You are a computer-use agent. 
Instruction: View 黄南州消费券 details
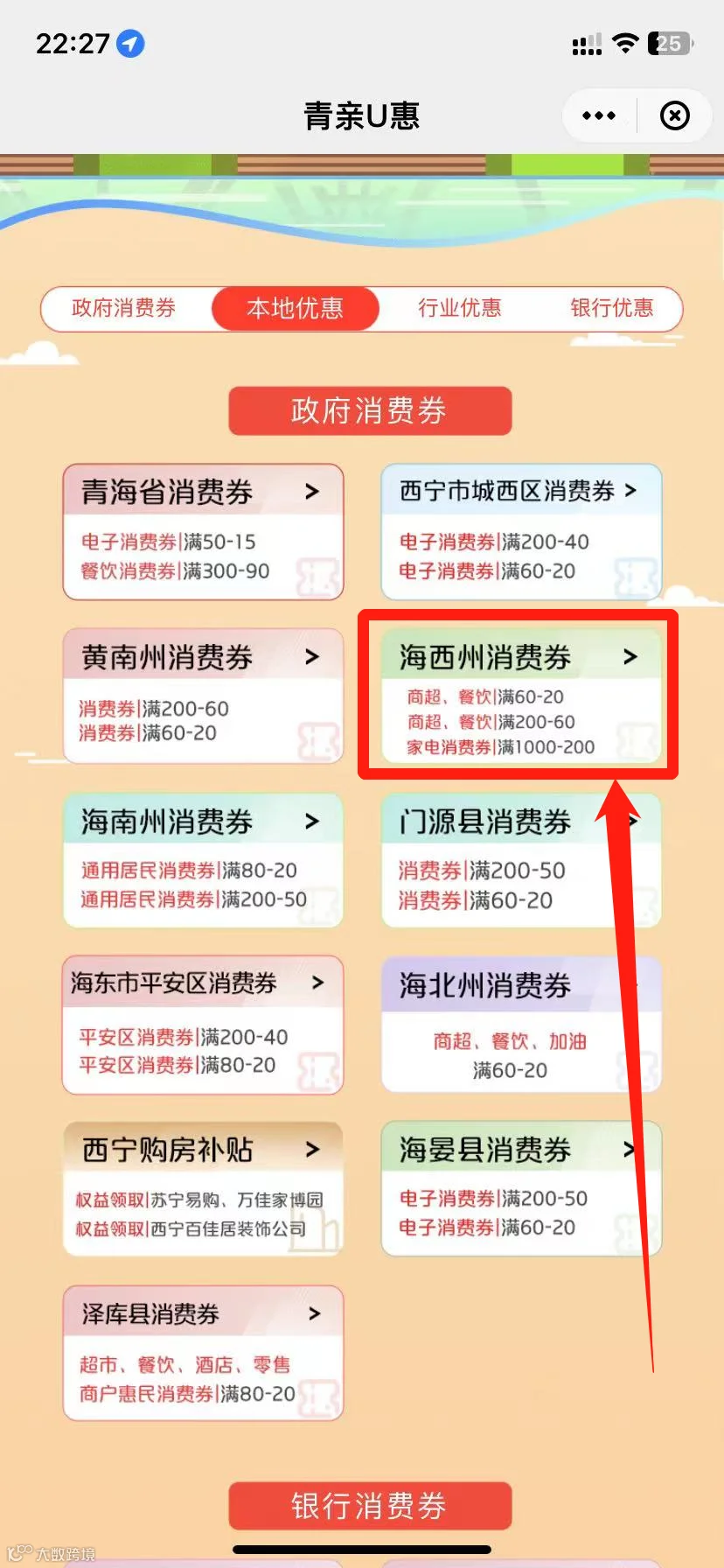point(203,696)
